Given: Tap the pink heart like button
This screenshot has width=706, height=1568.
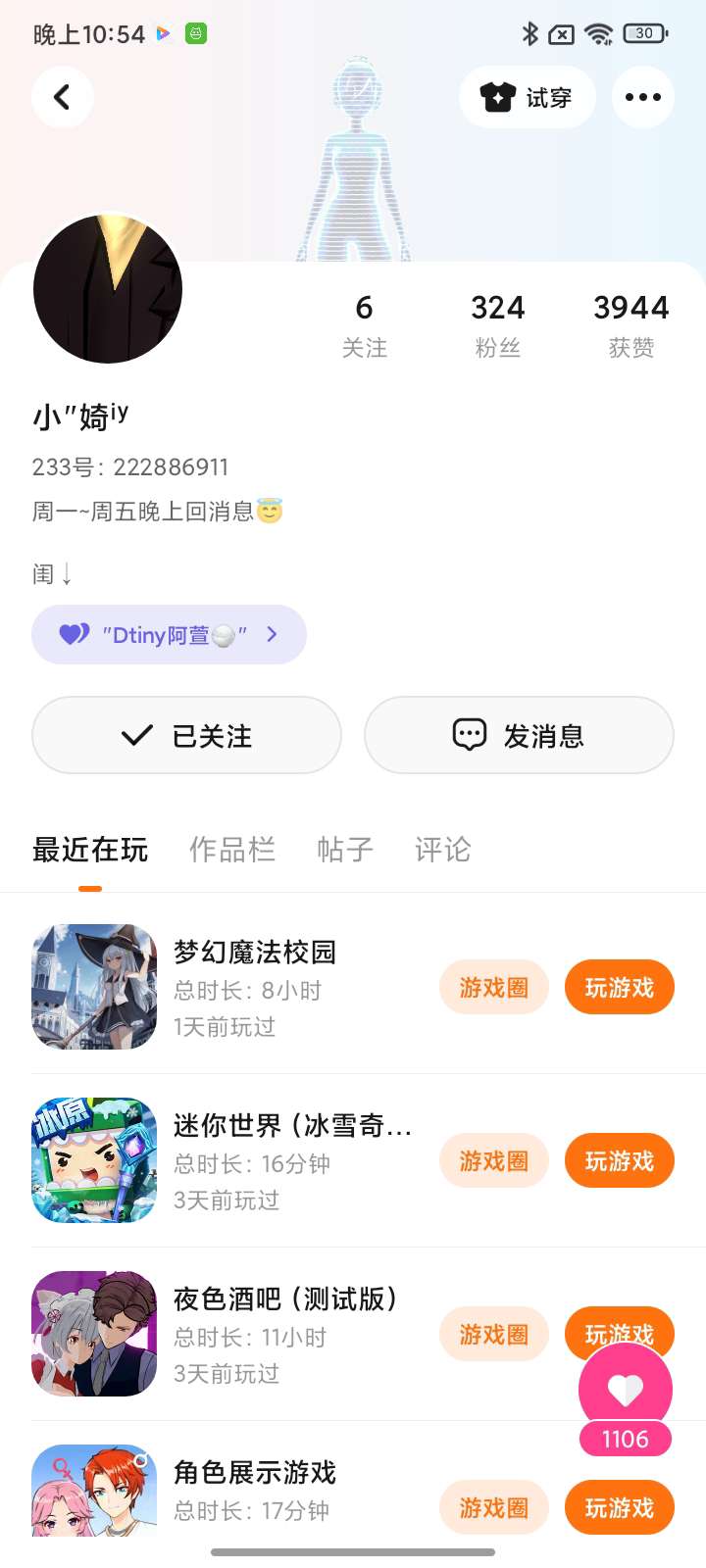Looking at the screenshot, I should 626,1390.
